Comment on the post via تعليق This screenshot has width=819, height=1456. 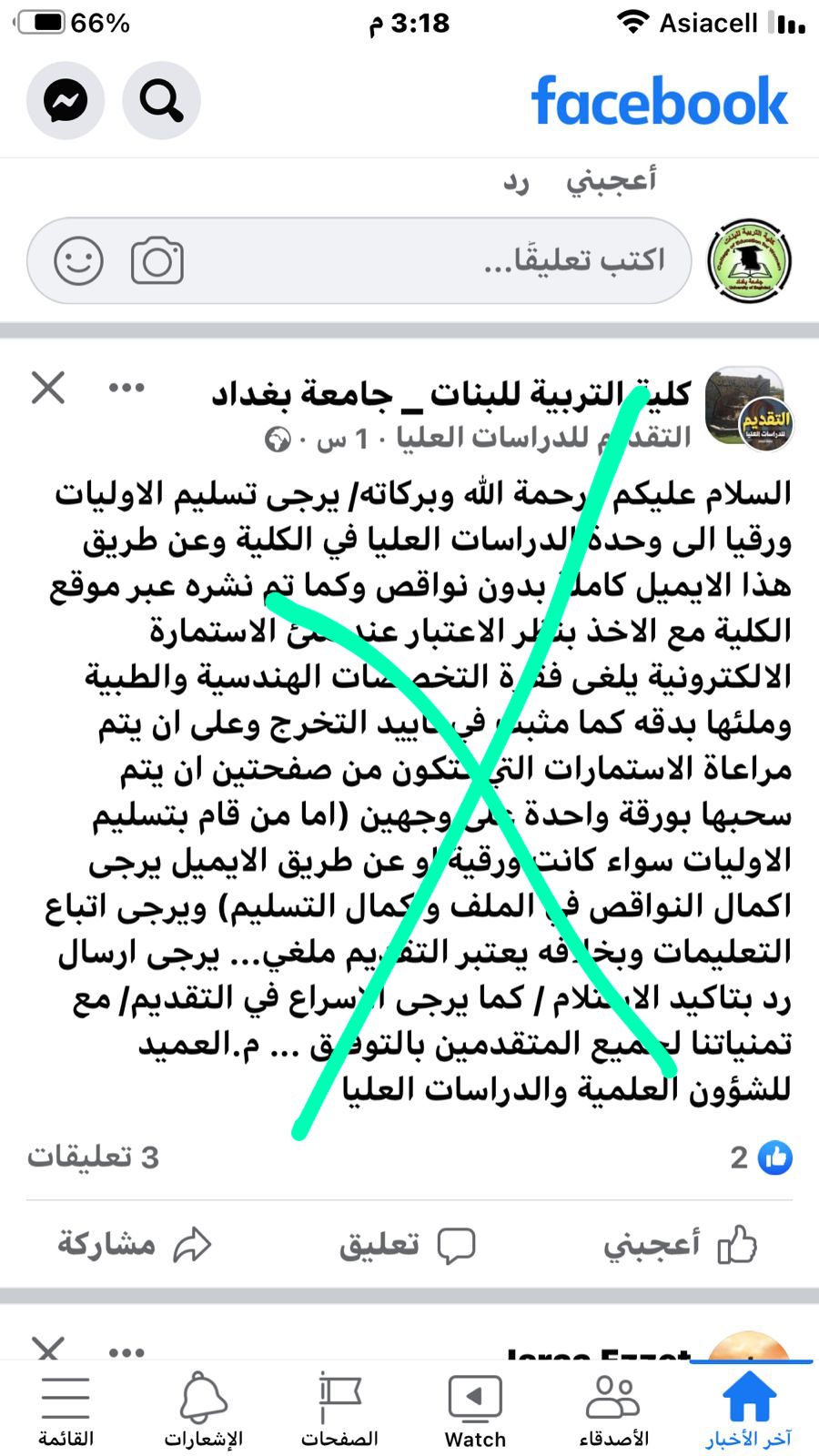coord(407,1245)
